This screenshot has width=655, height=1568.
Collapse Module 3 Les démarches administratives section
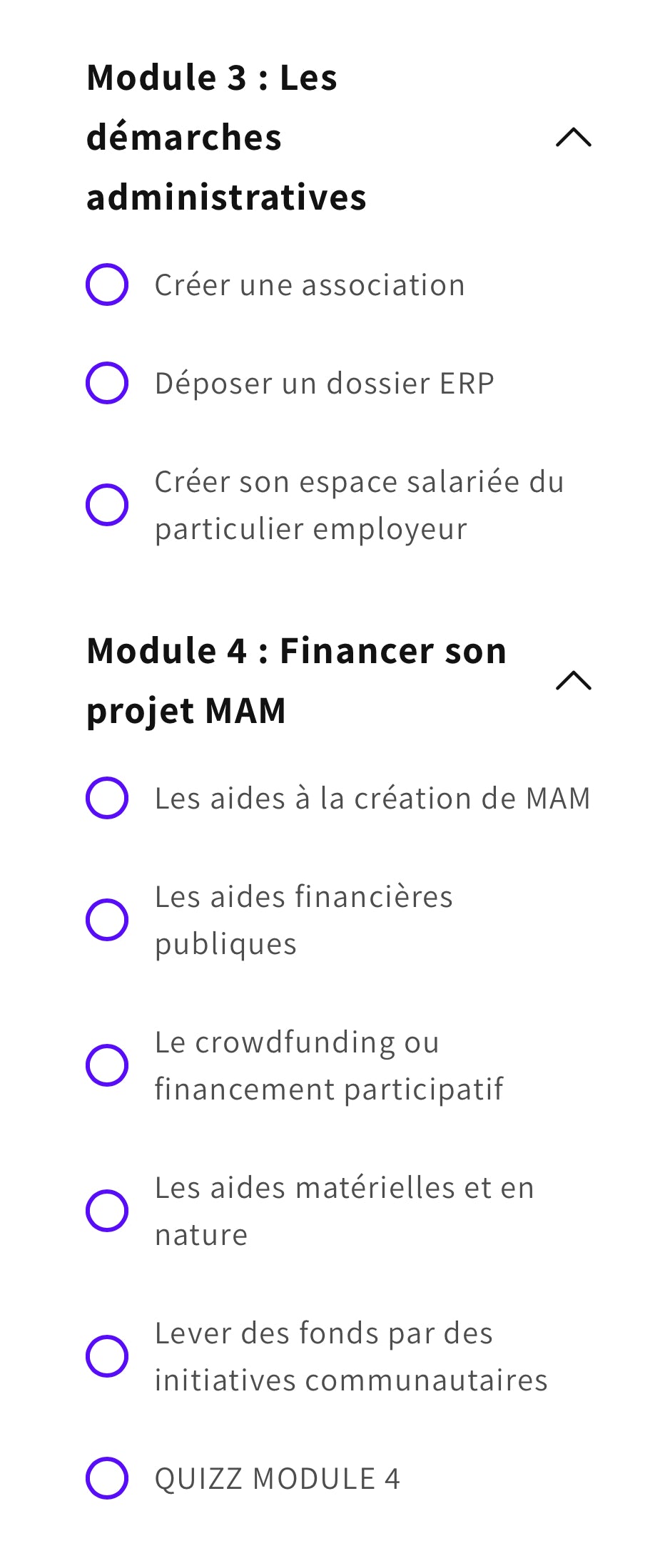[573, 137]
